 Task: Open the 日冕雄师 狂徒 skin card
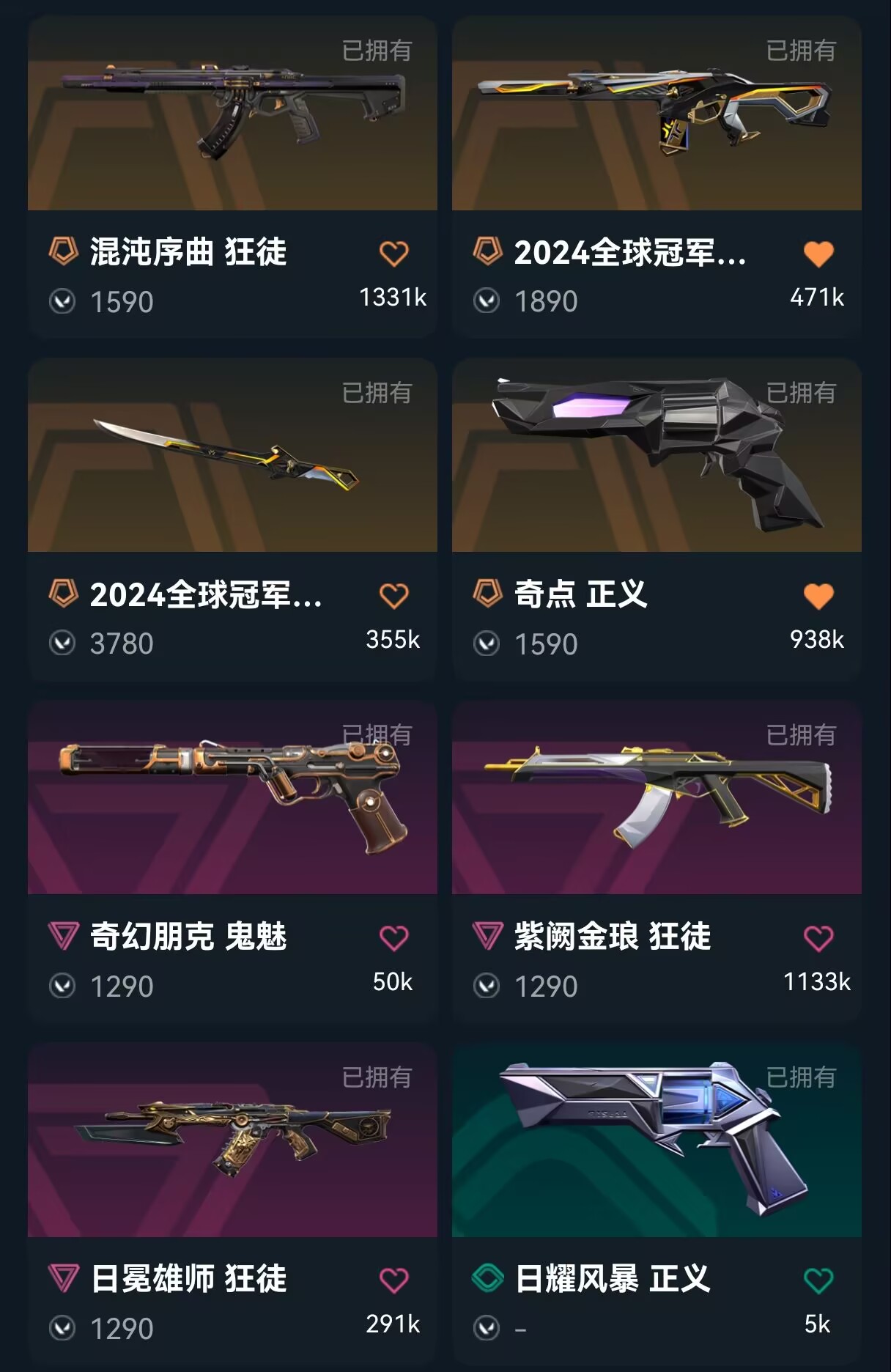click(x=232, y=1140)
